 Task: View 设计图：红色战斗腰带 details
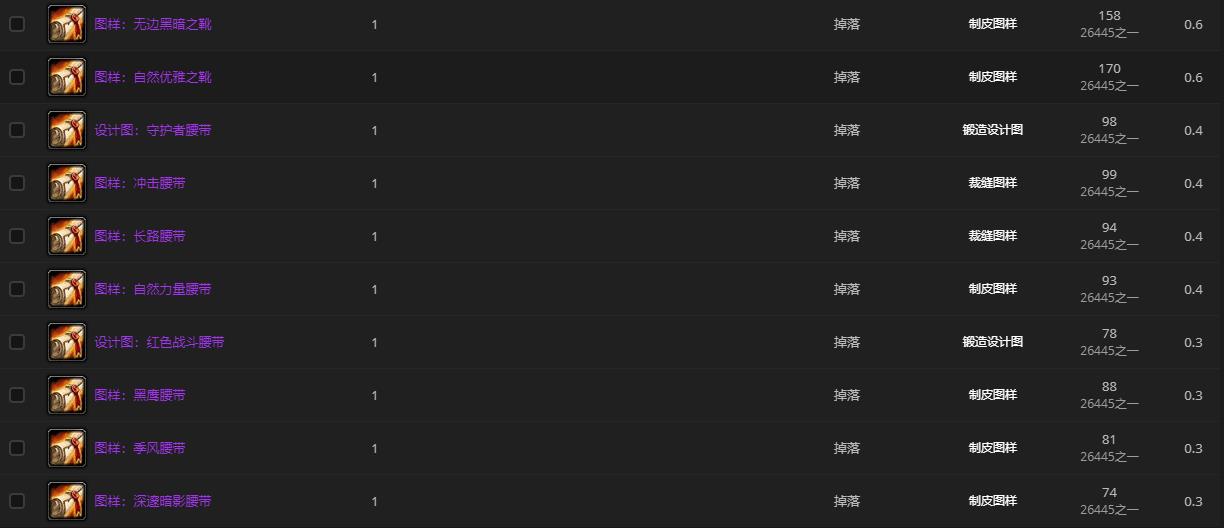pos(159,342)
